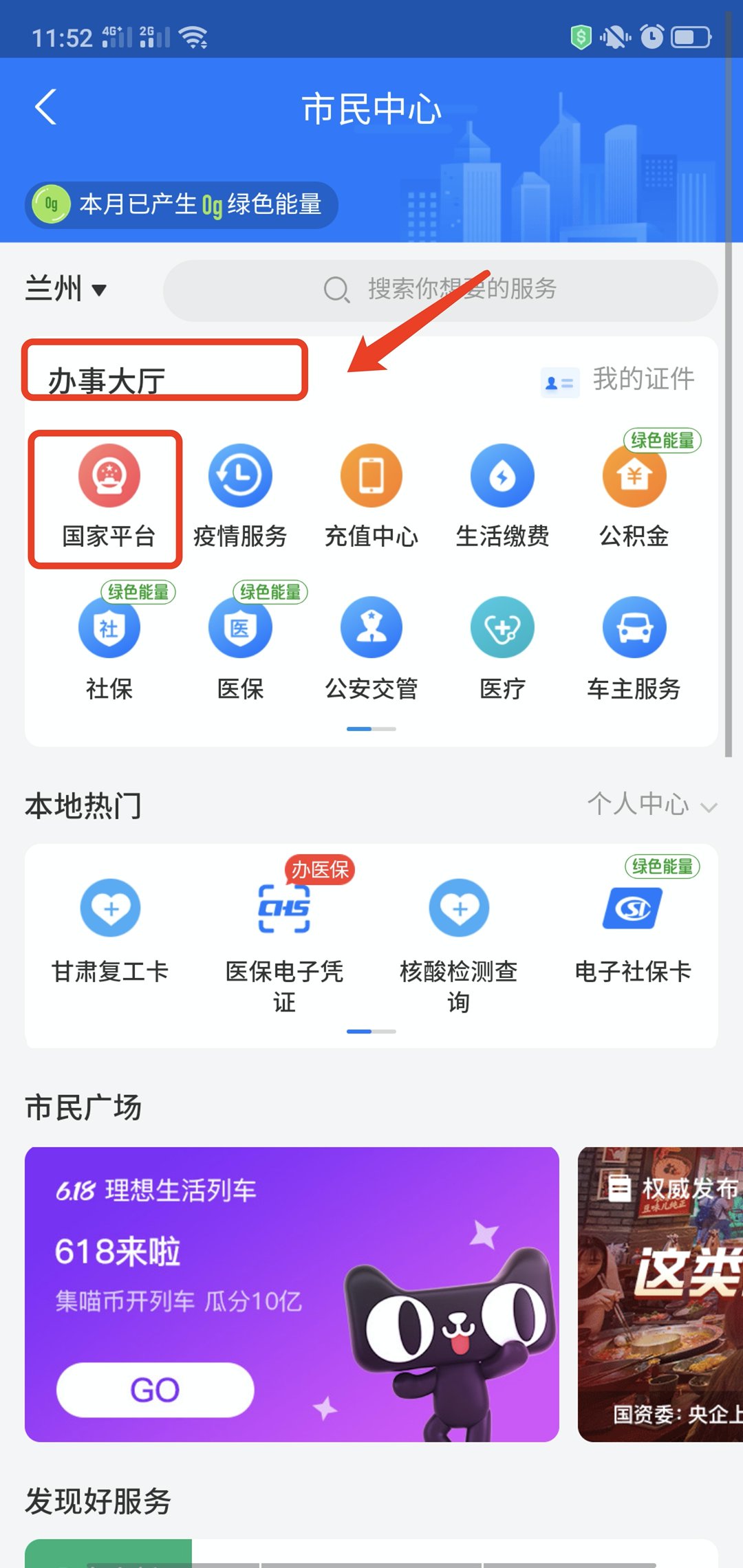Open 我的证件
The height and width of the screenshot is (1568, 743).
point(618,380)
